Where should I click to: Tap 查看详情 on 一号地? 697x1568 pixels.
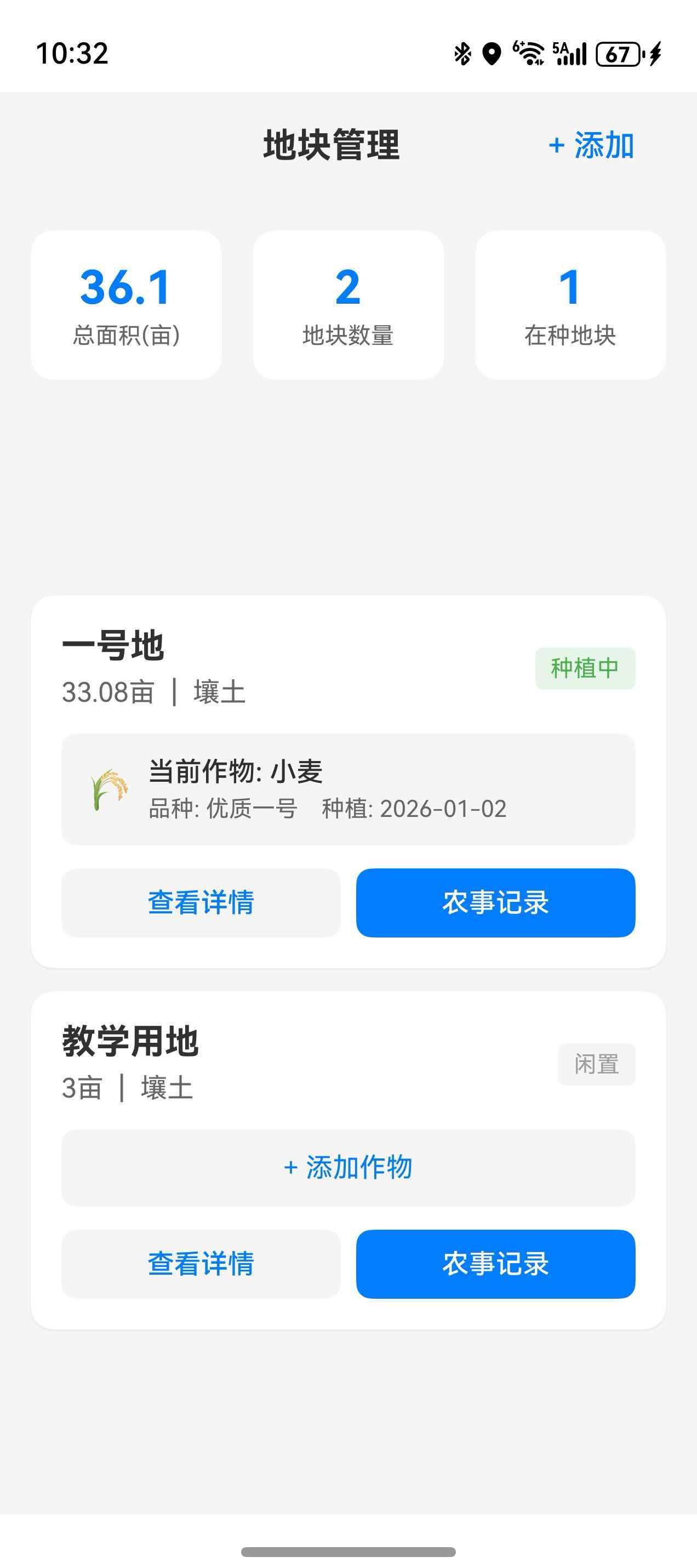tap(201, 904)
